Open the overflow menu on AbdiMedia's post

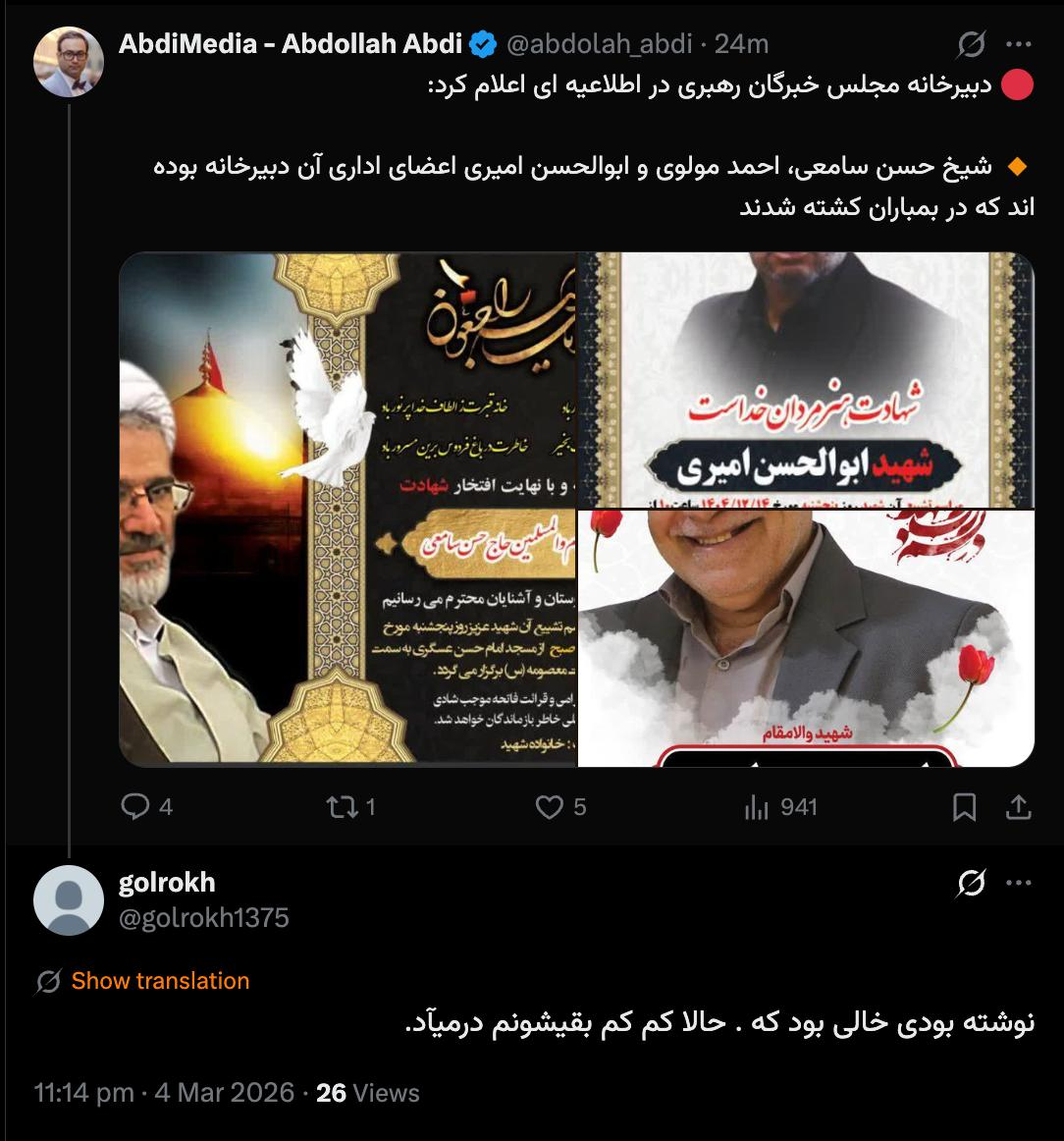(x=1020, y=44)
